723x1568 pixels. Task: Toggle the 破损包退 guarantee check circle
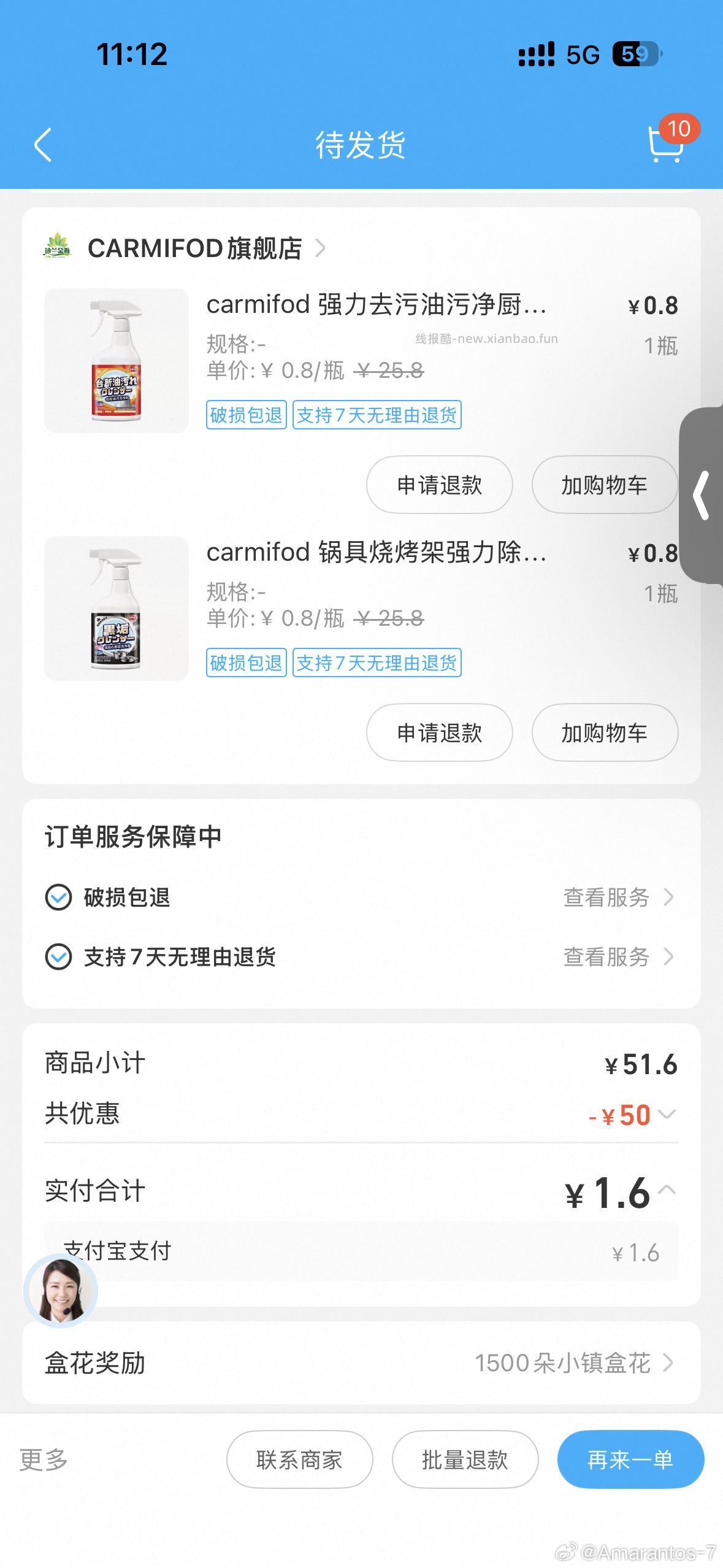58,898
